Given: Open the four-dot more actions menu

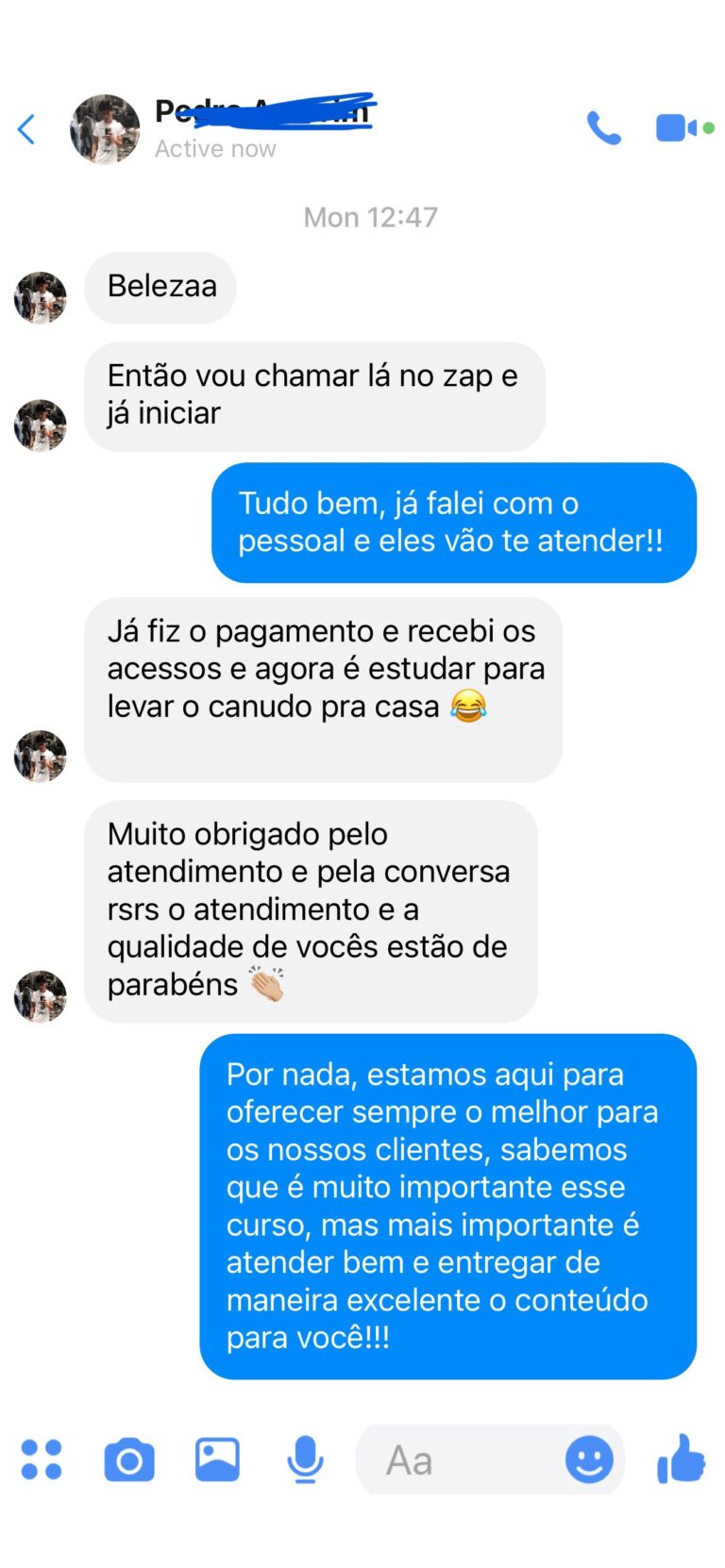Looking at the screenshot, I should 42,1459.
